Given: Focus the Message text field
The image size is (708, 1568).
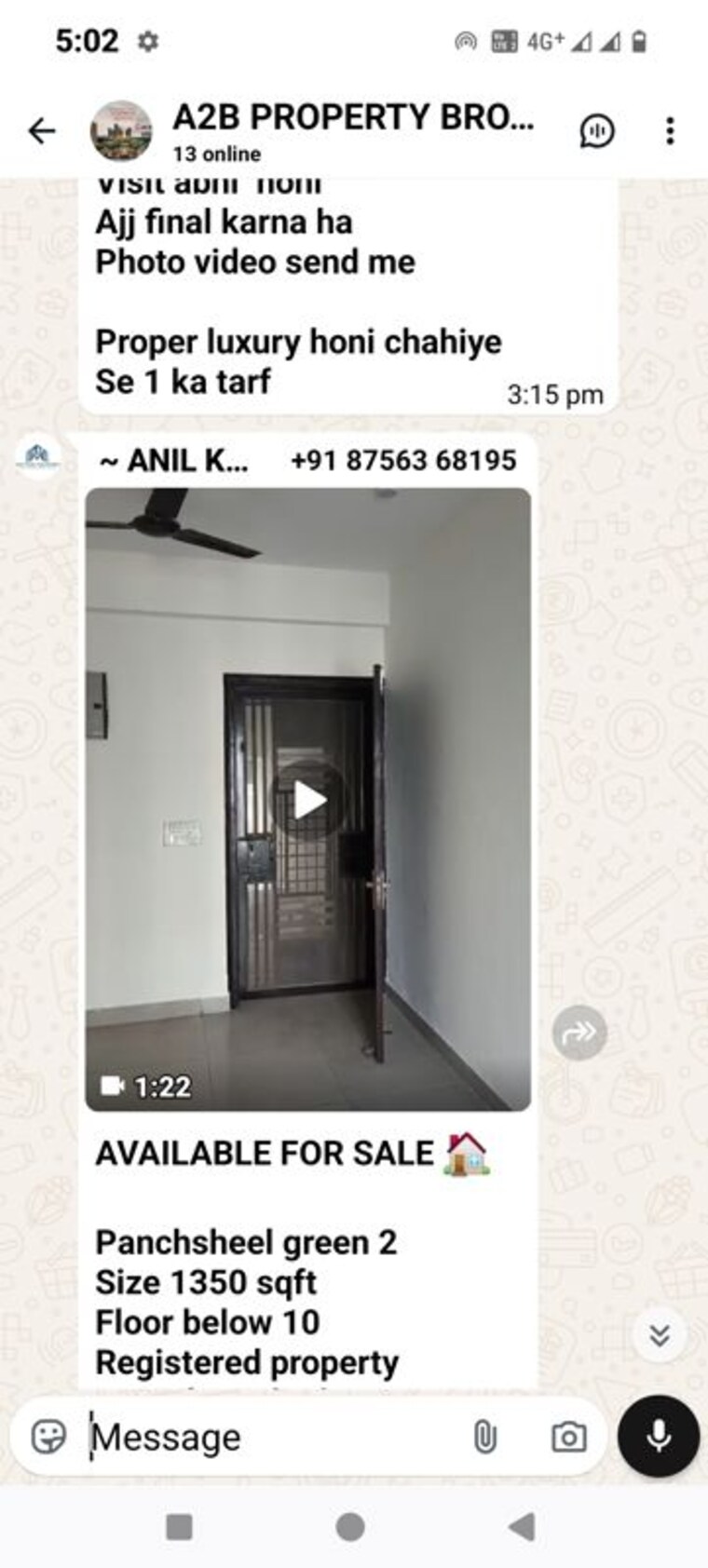Looking at the screenshot, I should 270,1437.
